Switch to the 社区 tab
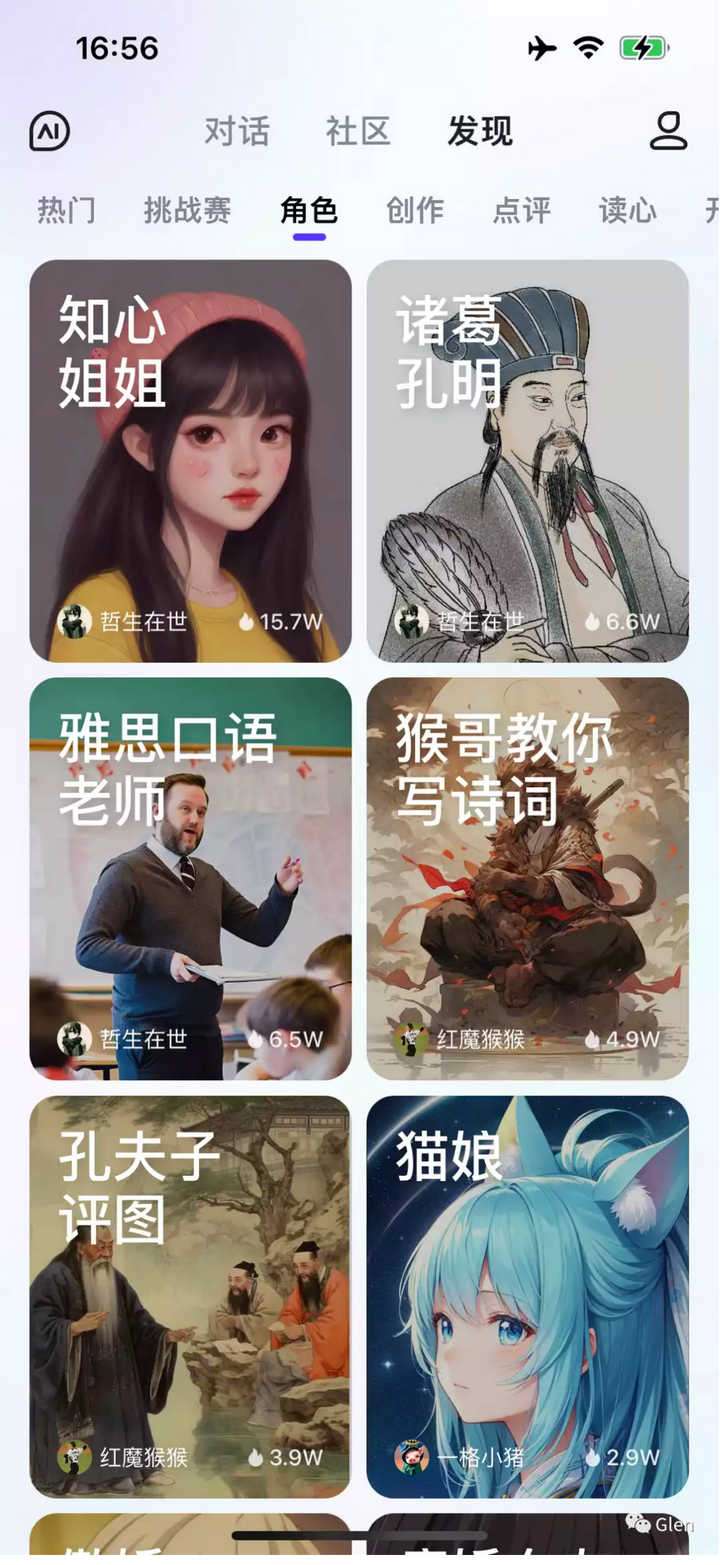Screen dimensions: 720x1565 (x=358, y=131)
